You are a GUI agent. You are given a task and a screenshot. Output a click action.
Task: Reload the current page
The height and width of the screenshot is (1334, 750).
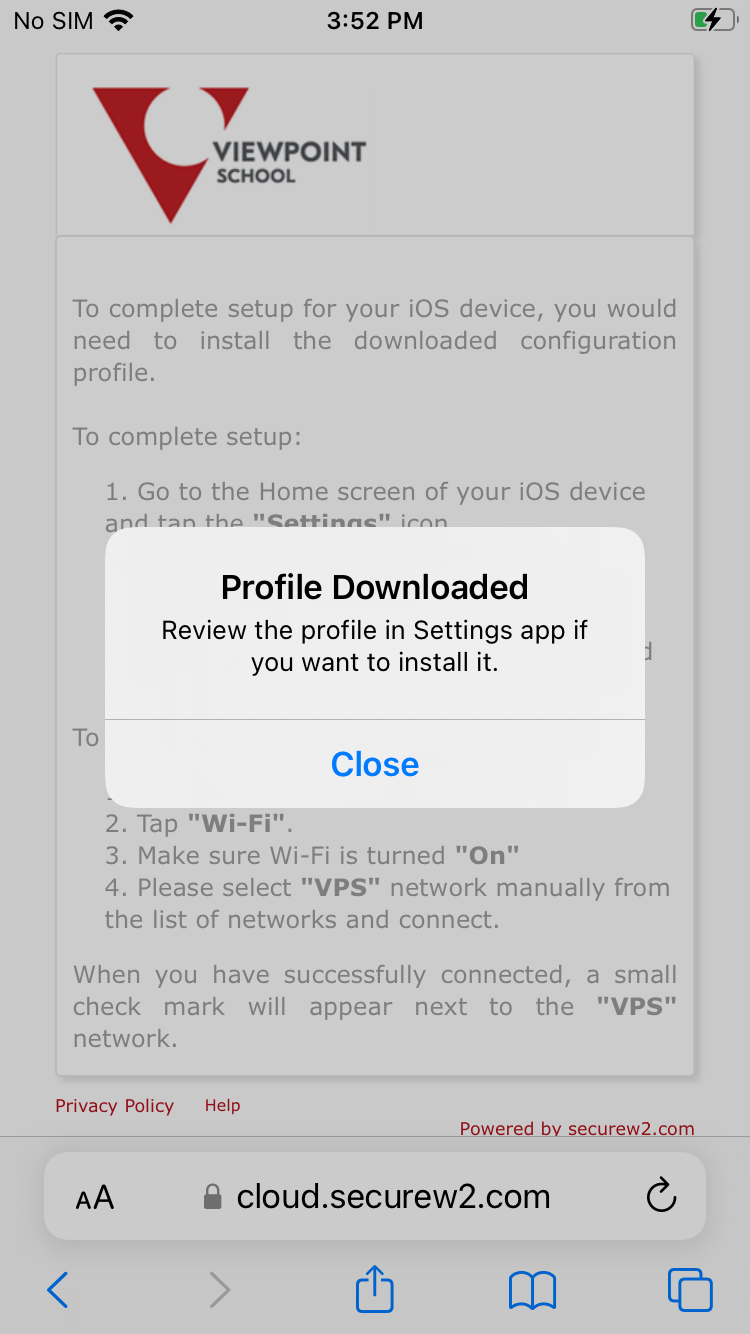661,1196
